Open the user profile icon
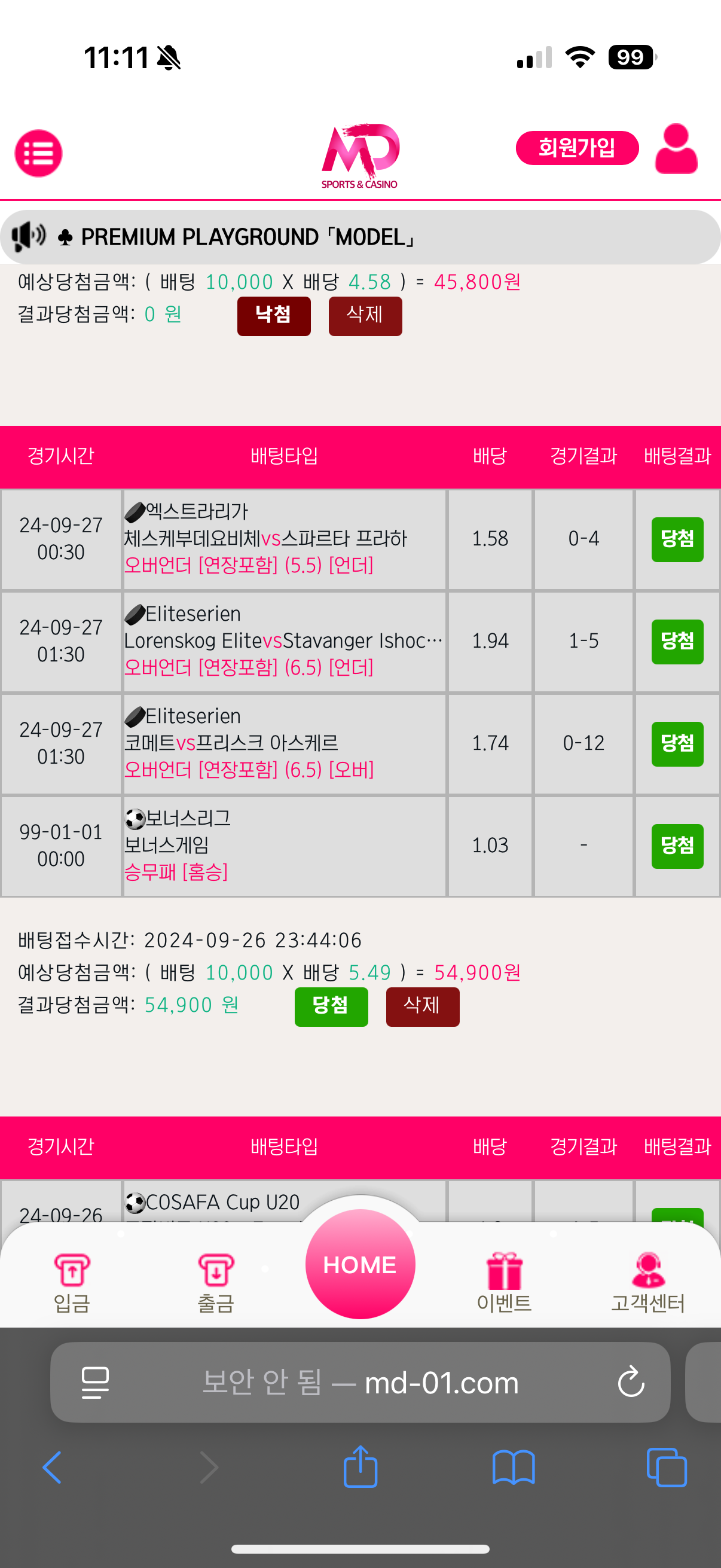721x1568 pixels. (x=676, y=148)
